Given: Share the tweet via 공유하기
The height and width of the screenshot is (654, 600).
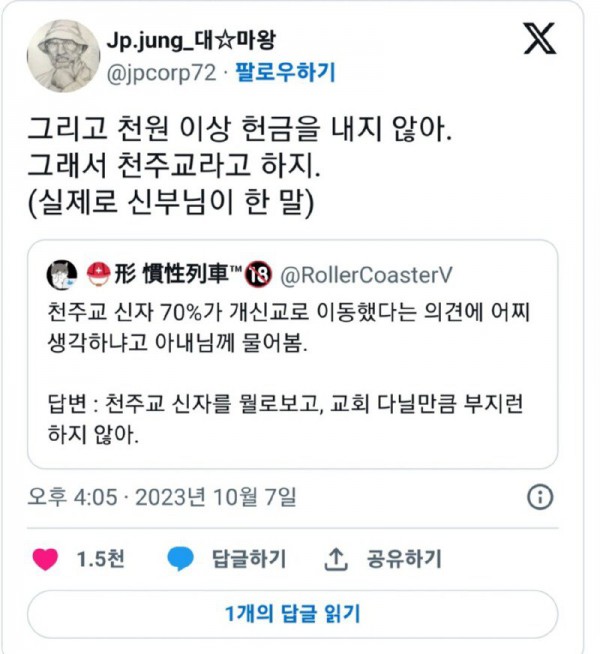Looking at the screenshot, I should 383,559.
